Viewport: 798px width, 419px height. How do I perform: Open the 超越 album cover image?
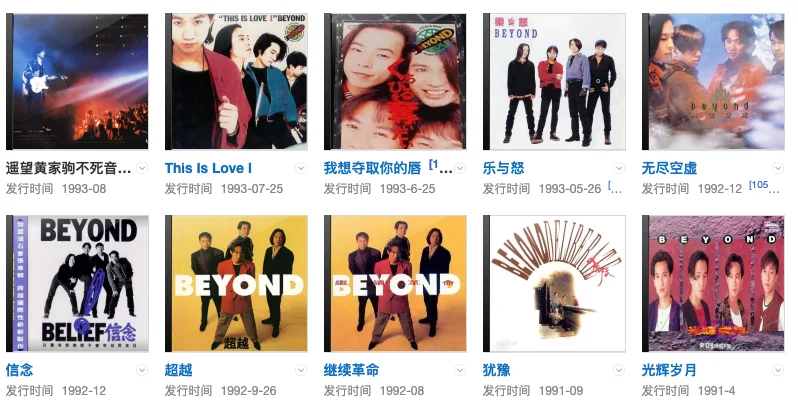pos(235,283)
